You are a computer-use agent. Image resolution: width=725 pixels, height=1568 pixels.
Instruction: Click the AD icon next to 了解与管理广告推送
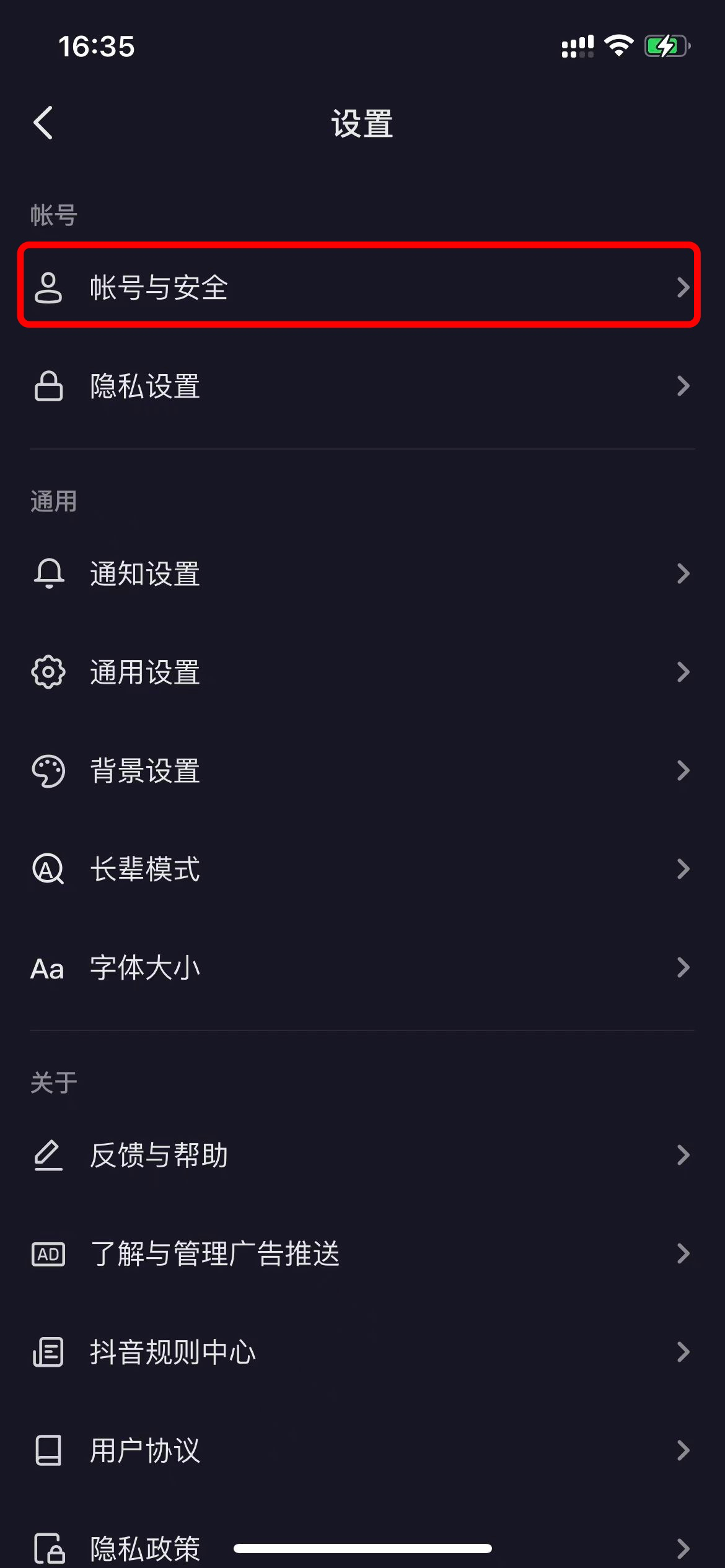point(50,1253)
